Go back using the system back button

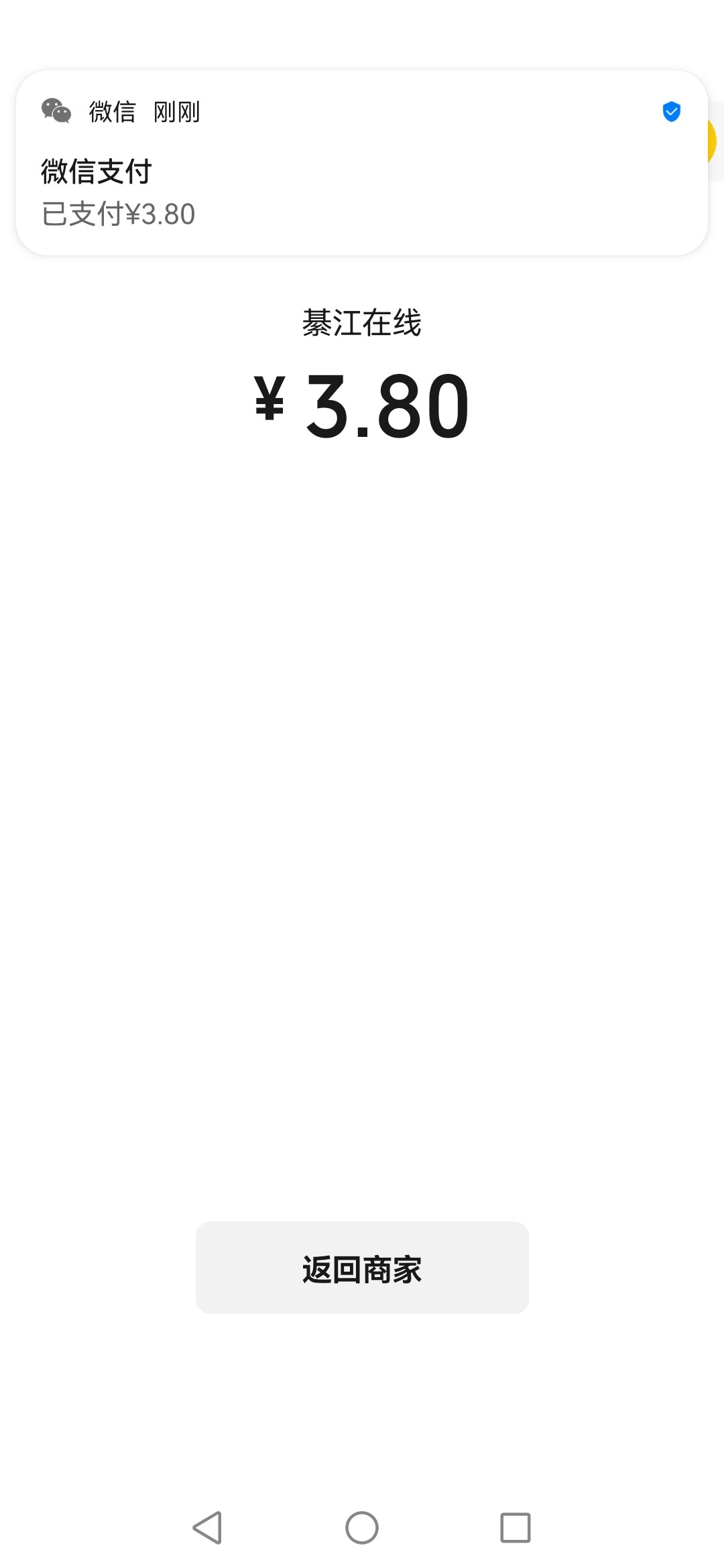click(x=207, y=1528)
